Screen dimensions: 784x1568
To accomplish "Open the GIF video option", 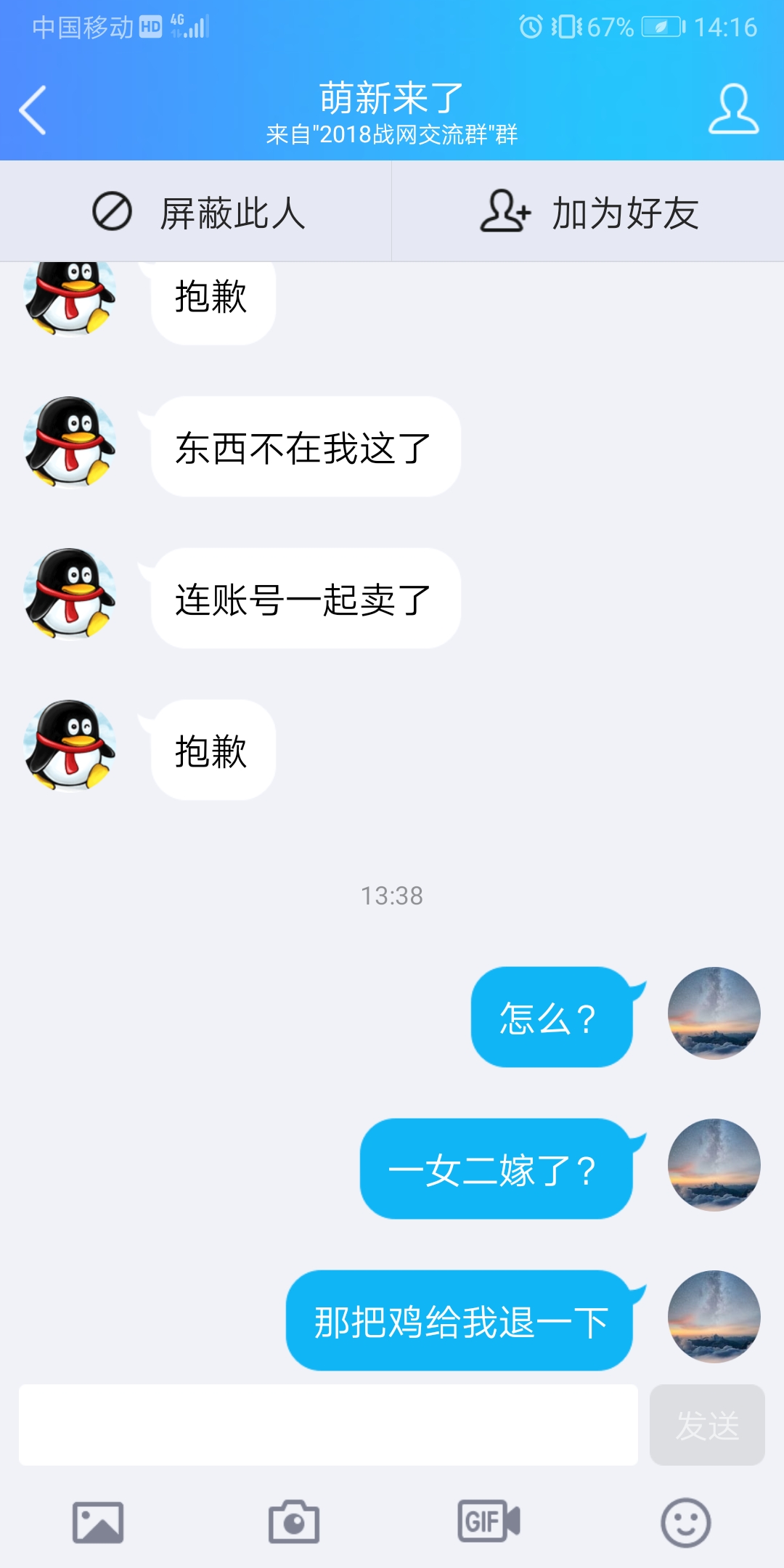I will point(489,1521).
